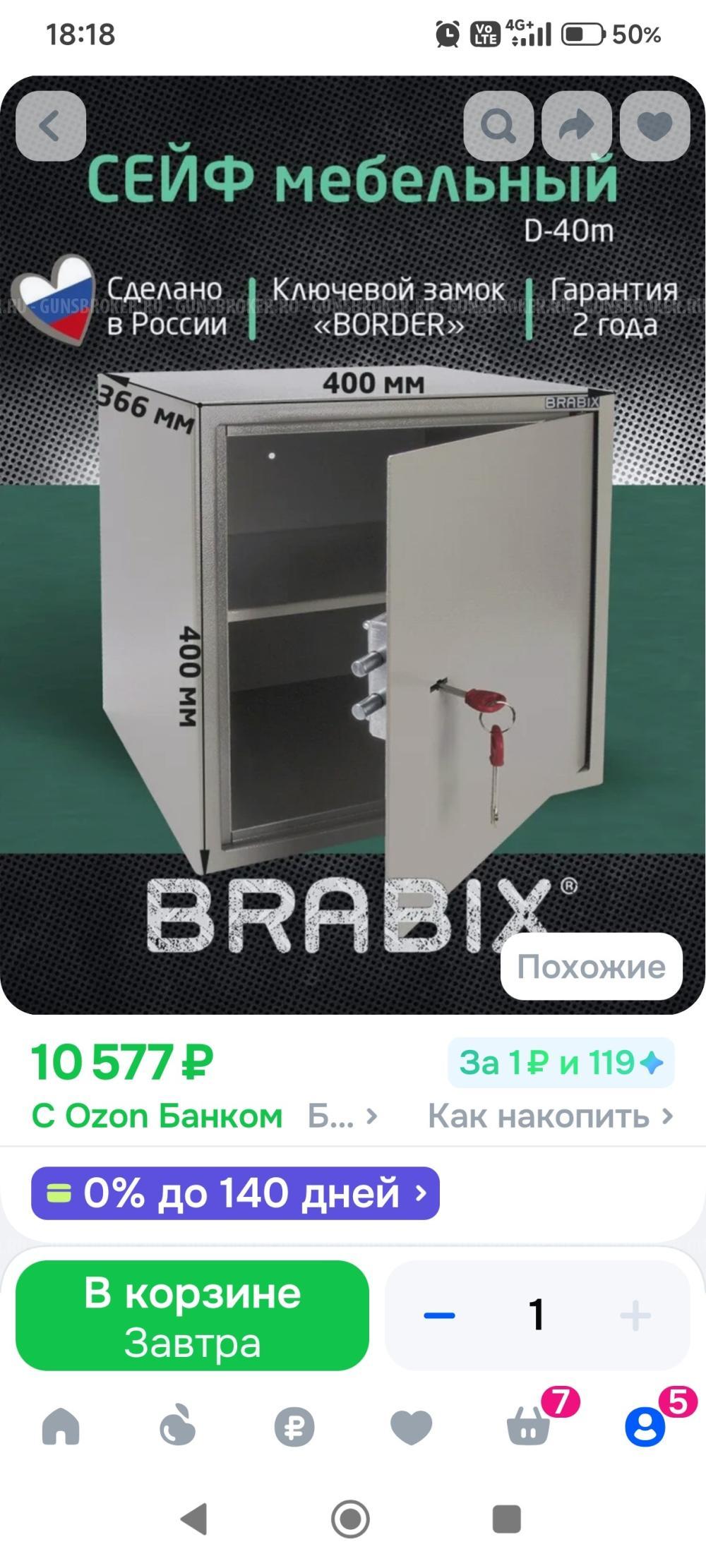
Task: Open recent apps with the square button
Action: (506, 1519)
